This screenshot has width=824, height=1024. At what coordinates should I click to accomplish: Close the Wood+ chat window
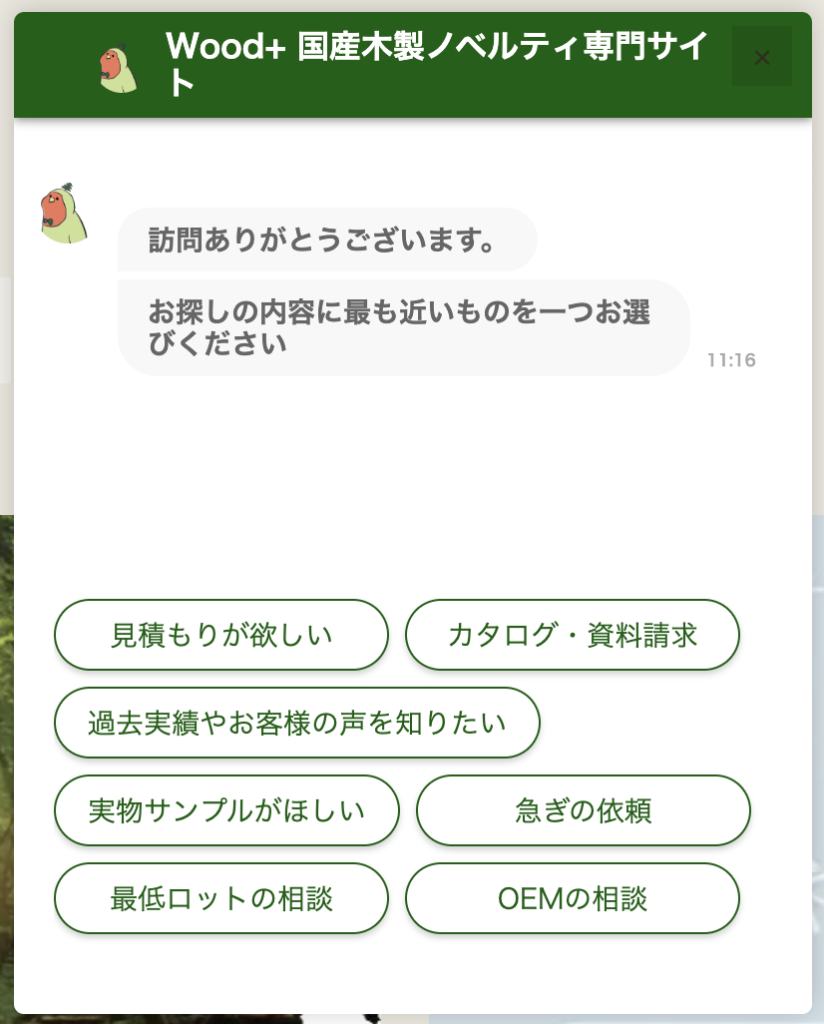coord(761,57)
